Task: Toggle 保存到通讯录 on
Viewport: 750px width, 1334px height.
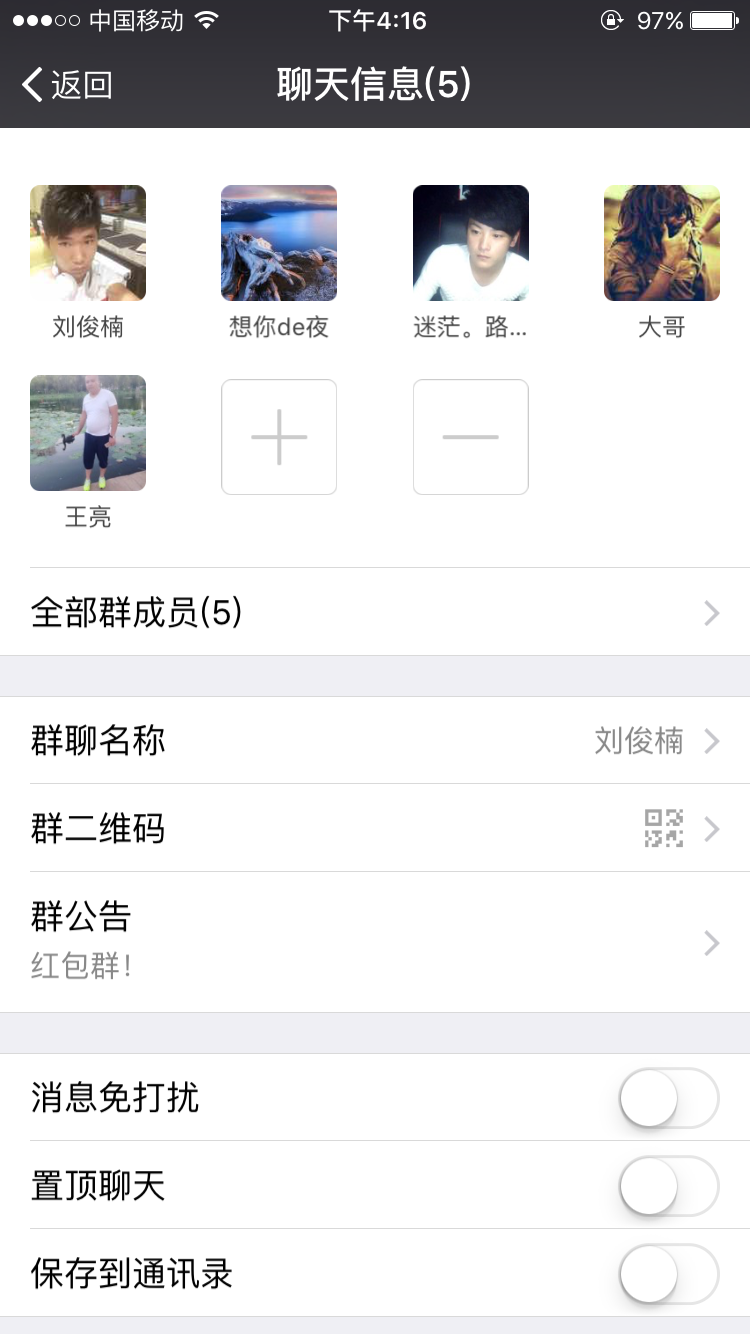Action: coord(669,1274)
